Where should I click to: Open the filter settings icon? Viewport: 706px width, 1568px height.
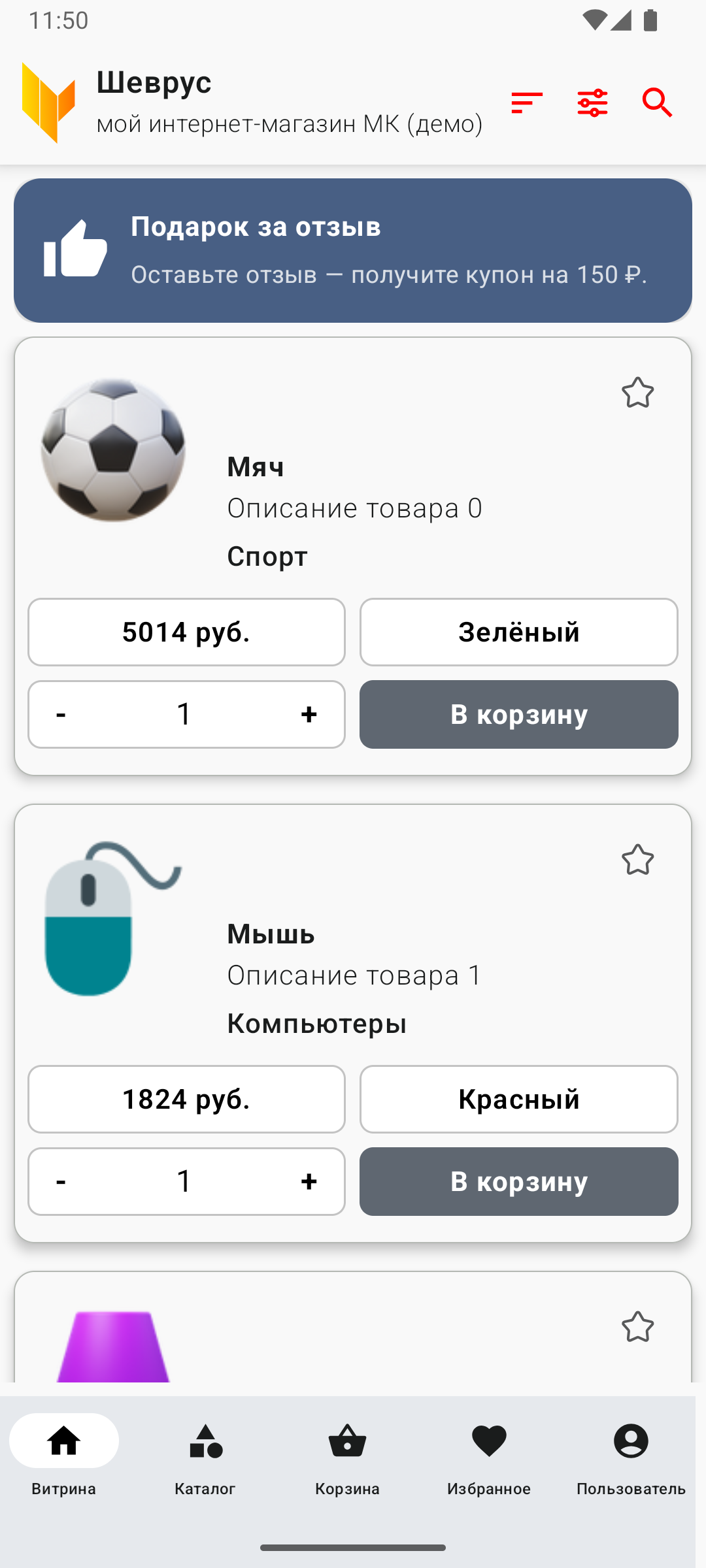[x=592, y=103]
